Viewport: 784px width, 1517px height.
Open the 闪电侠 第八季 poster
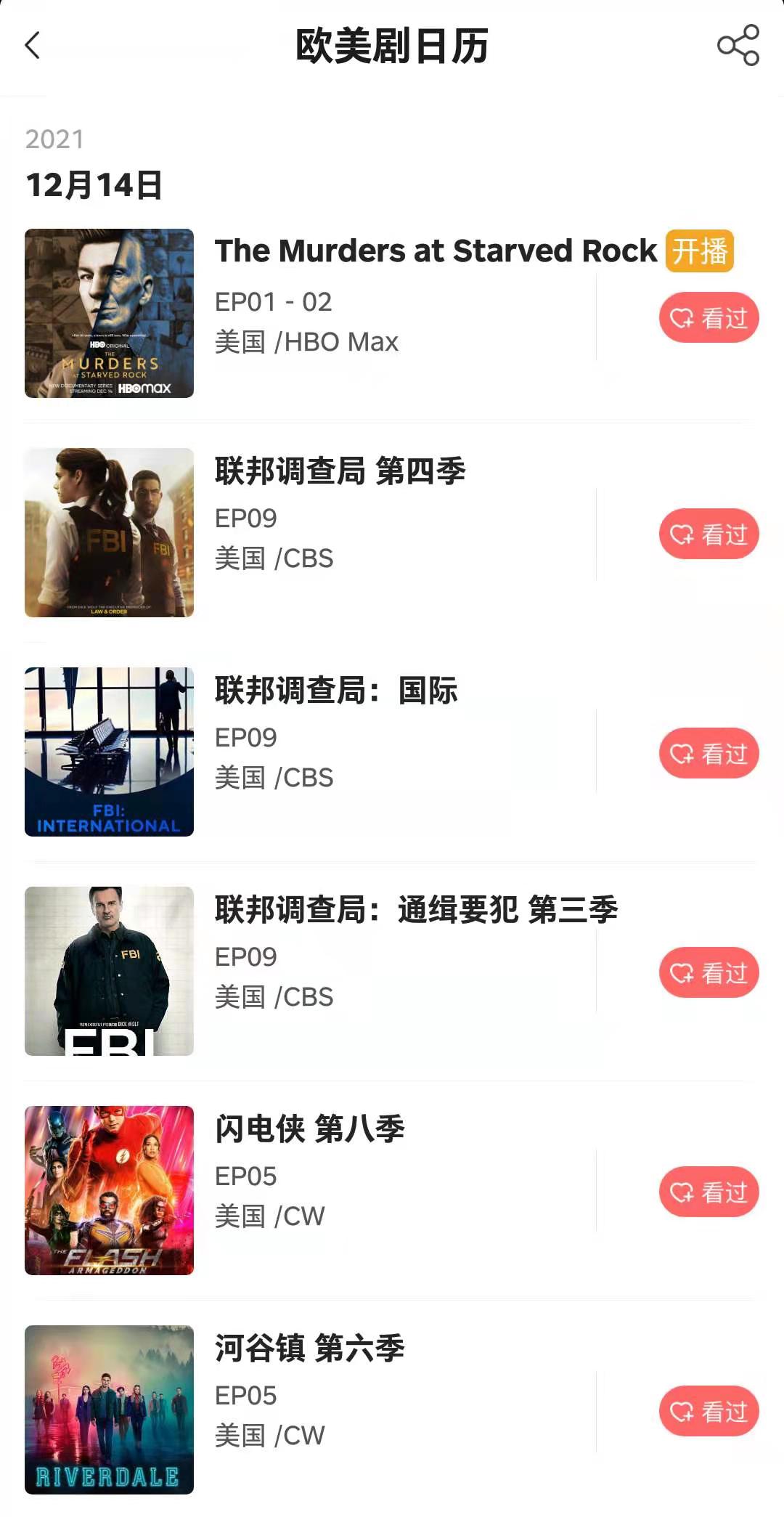109,1190
